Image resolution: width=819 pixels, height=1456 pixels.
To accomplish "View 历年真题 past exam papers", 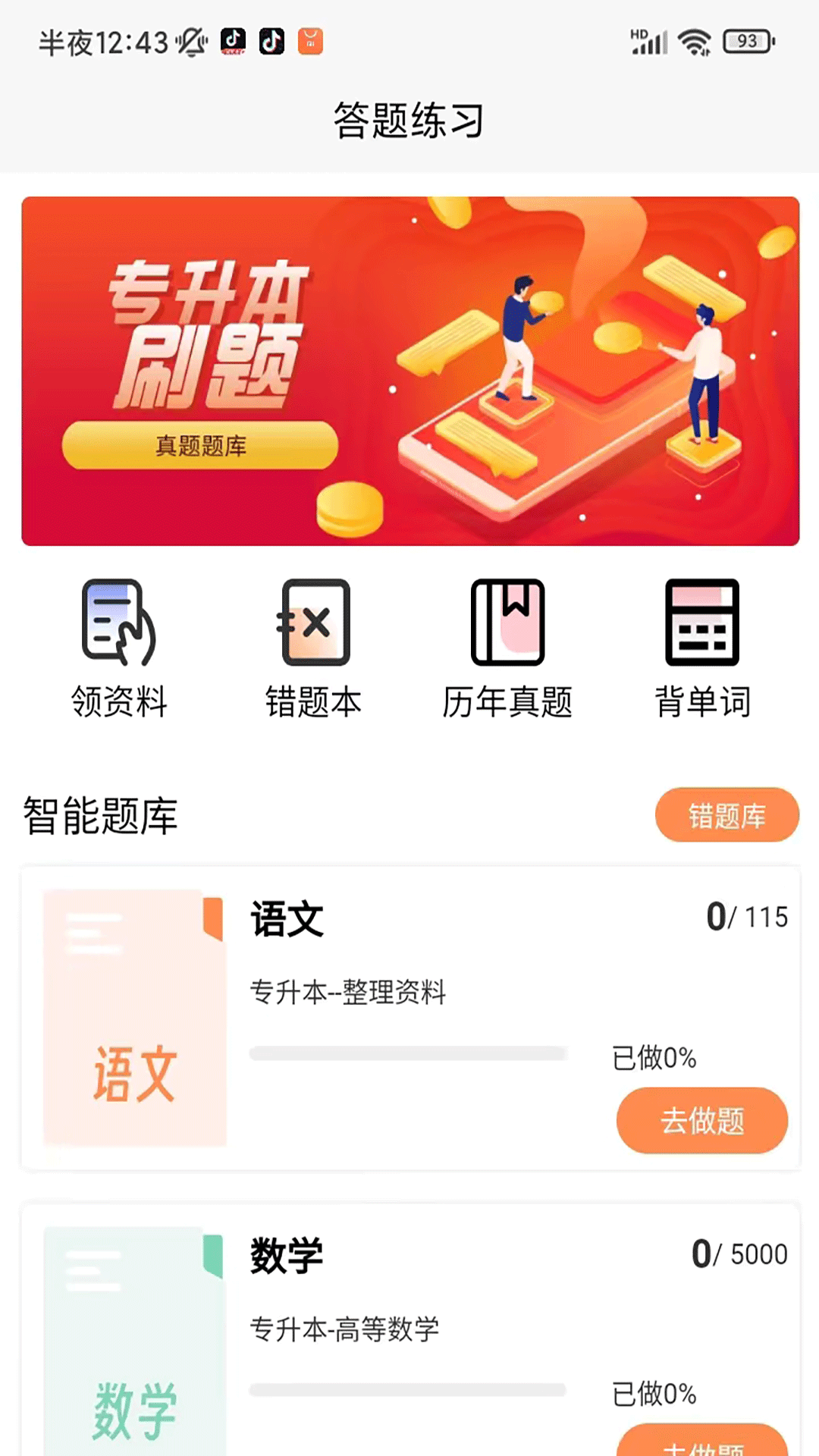I will (507, 648).
